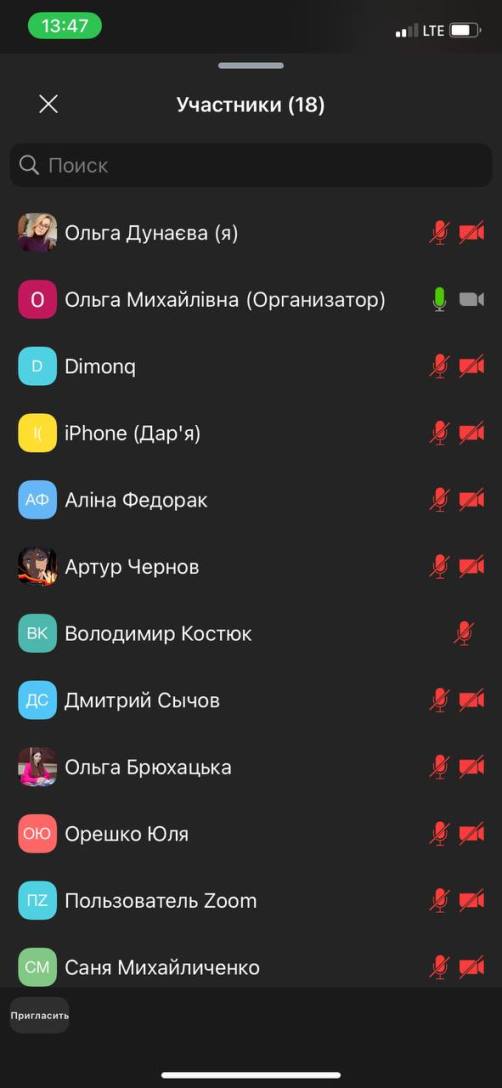The width and height of the screenshot is (502, 1088).
Task: Open Орешко Юля's participant row
Action: 251,833
